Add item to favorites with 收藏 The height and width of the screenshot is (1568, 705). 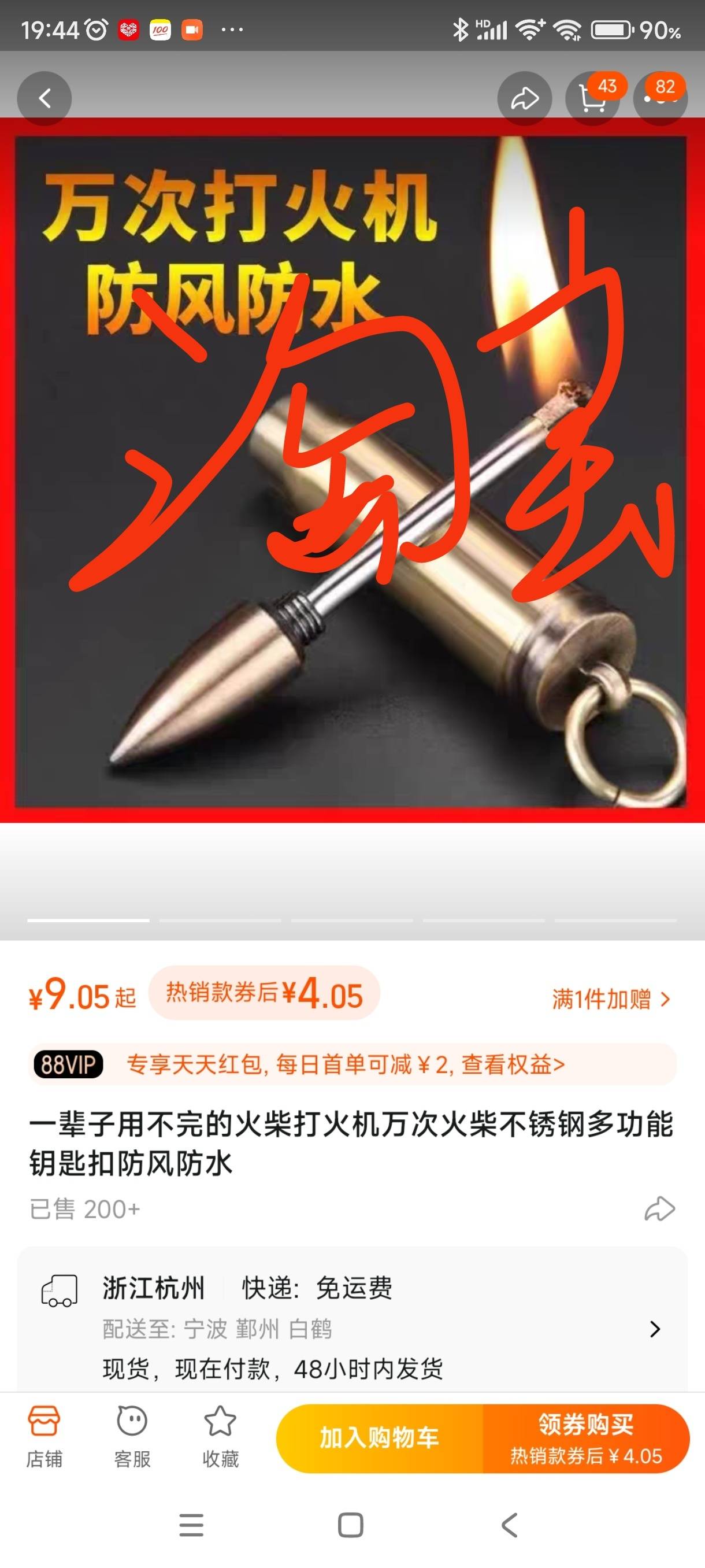pos(220,1438)
